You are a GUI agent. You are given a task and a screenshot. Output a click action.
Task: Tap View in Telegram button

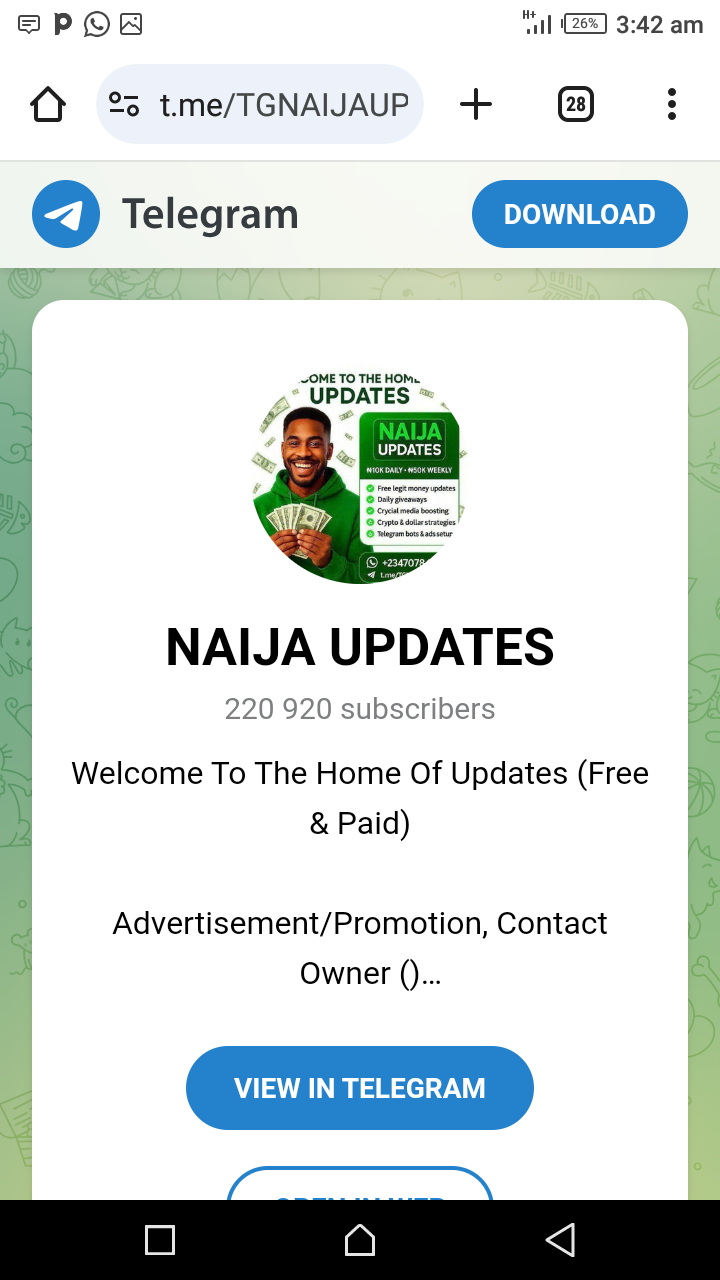360,1088
